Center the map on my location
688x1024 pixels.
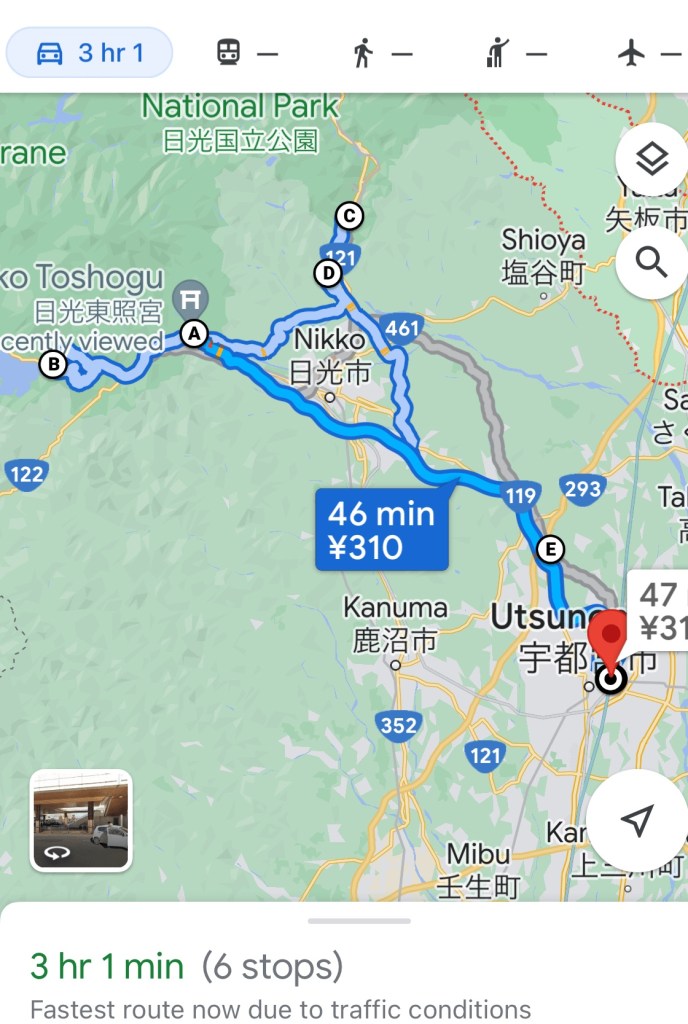pos(636,820)
